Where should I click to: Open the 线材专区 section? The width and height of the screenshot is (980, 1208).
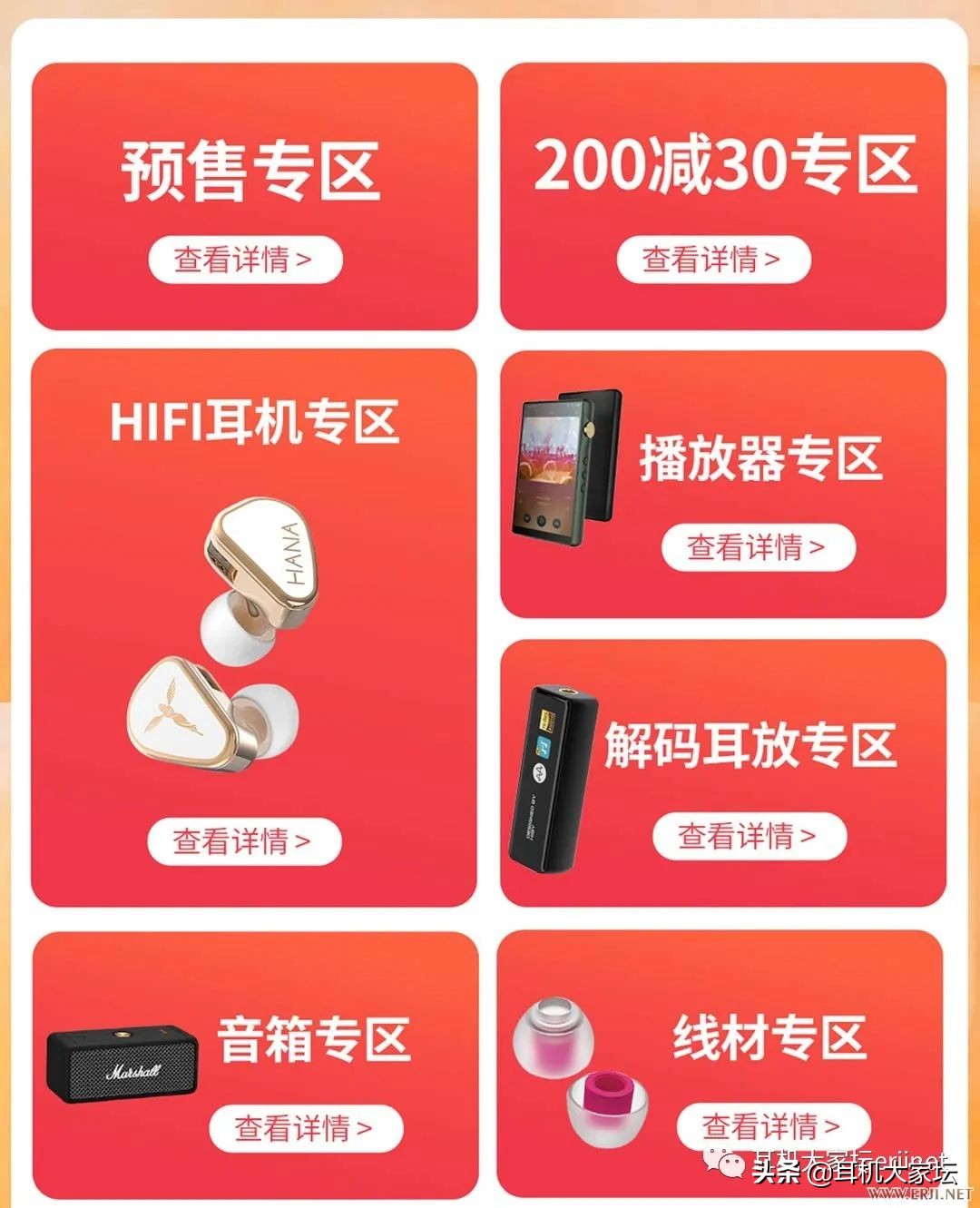coord(773,1040)
